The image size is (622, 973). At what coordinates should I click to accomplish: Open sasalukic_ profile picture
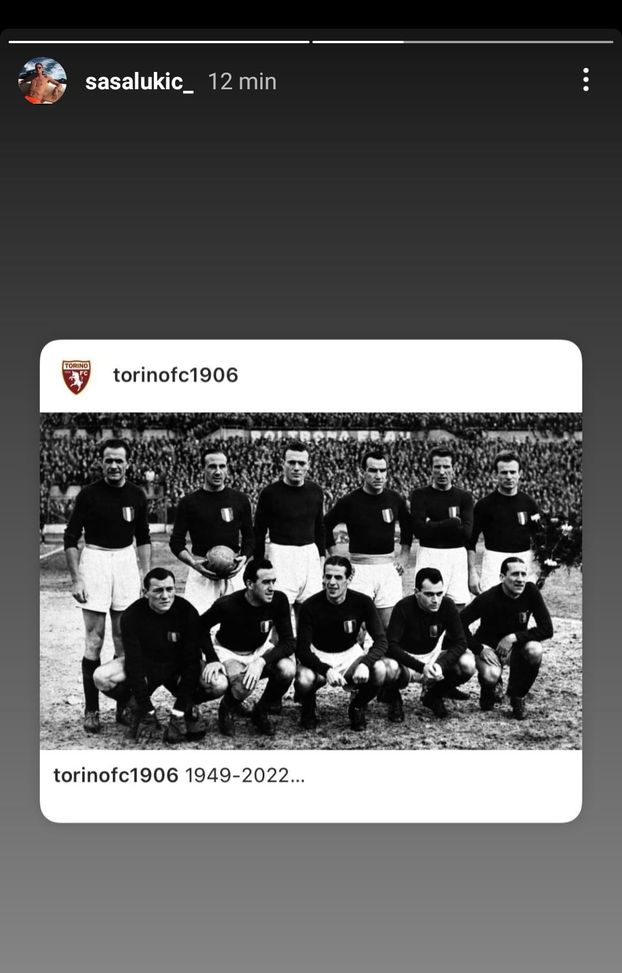click(42, 81)
